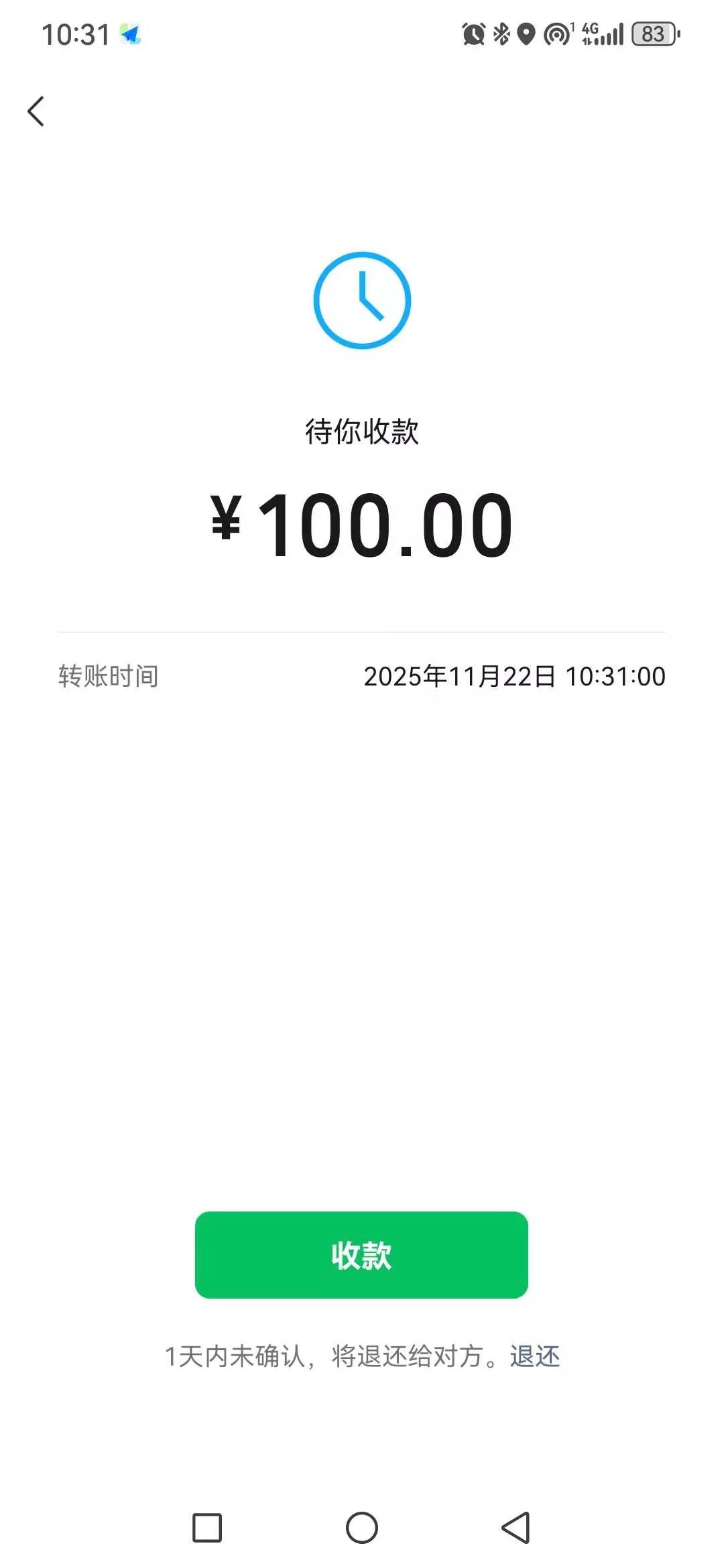
Task: Go to the home screen via the navigation bar
Action: click(362, 1528)
